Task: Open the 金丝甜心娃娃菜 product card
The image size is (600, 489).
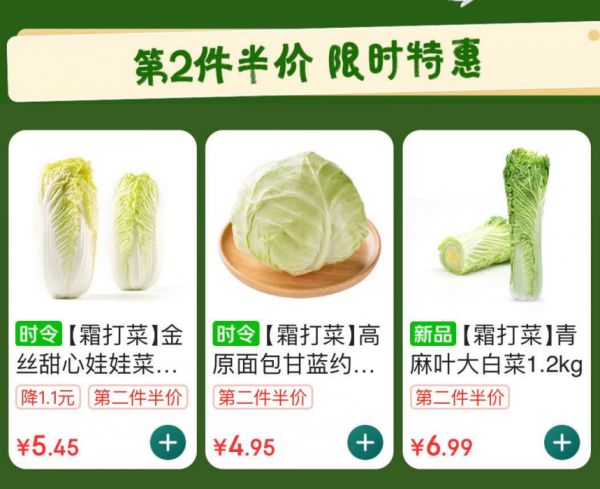Action: click(101, 230)
